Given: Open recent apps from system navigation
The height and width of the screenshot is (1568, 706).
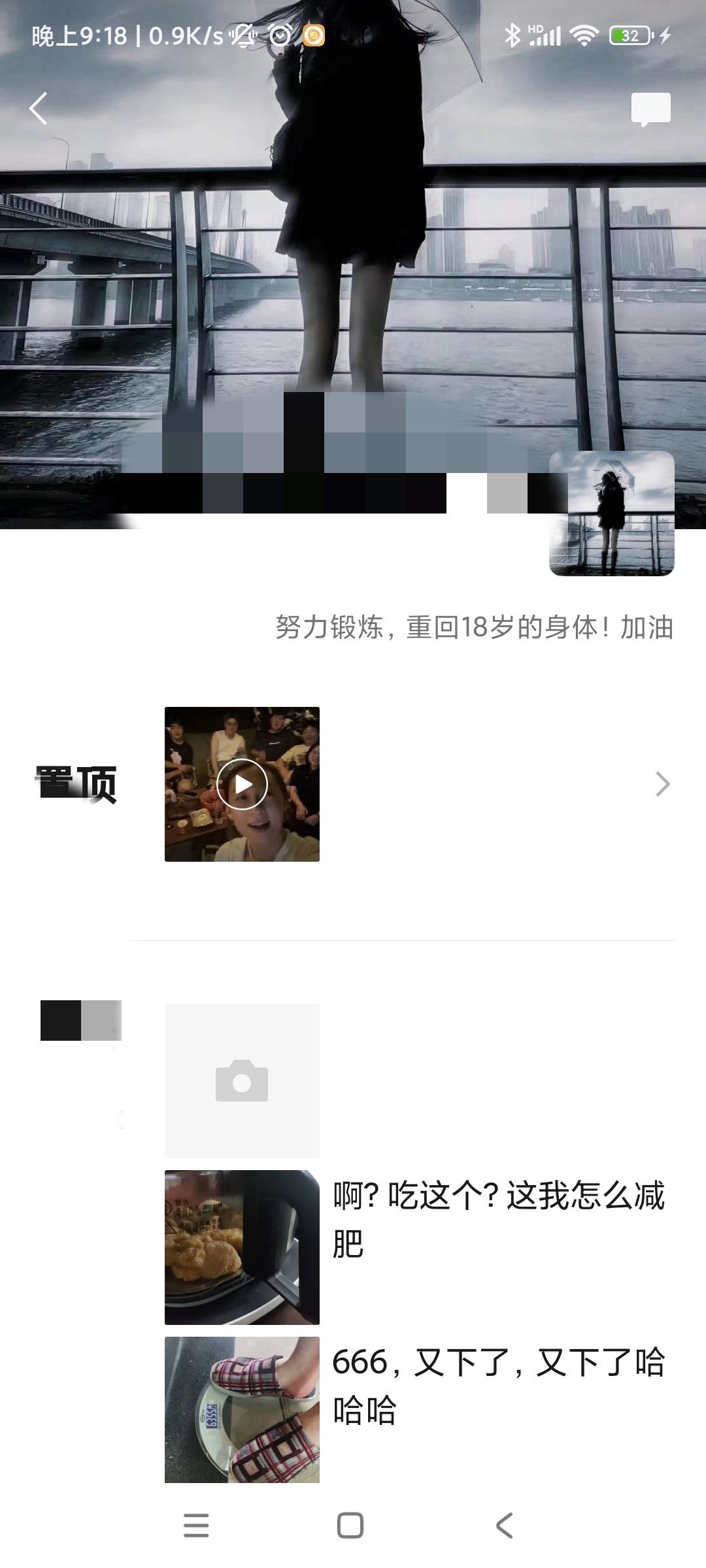Looking at the screenshot, I should click(196, 1526).
